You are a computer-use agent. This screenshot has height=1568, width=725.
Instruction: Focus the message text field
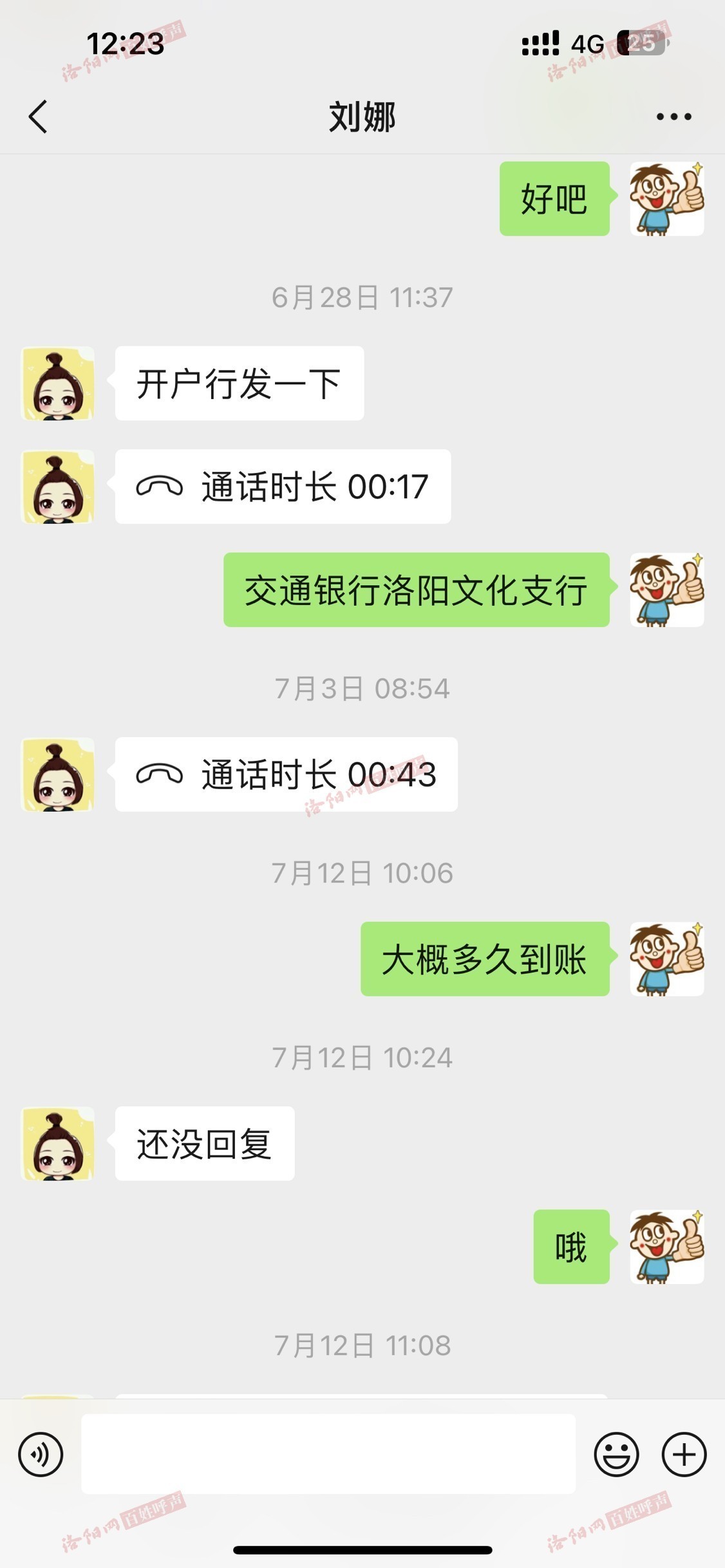[328, 1454]
